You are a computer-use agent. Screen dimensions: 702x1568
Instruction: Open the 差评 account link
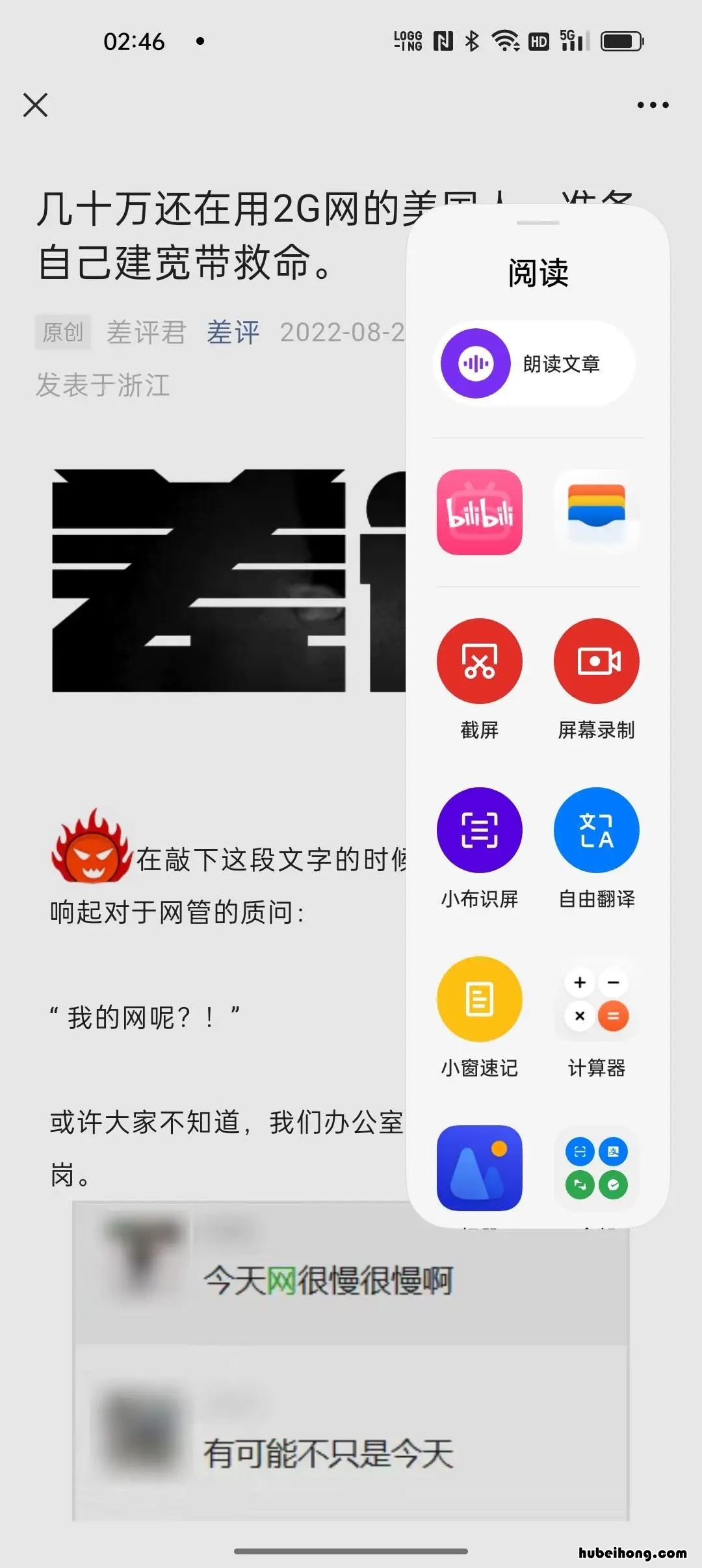coord(233,332)
